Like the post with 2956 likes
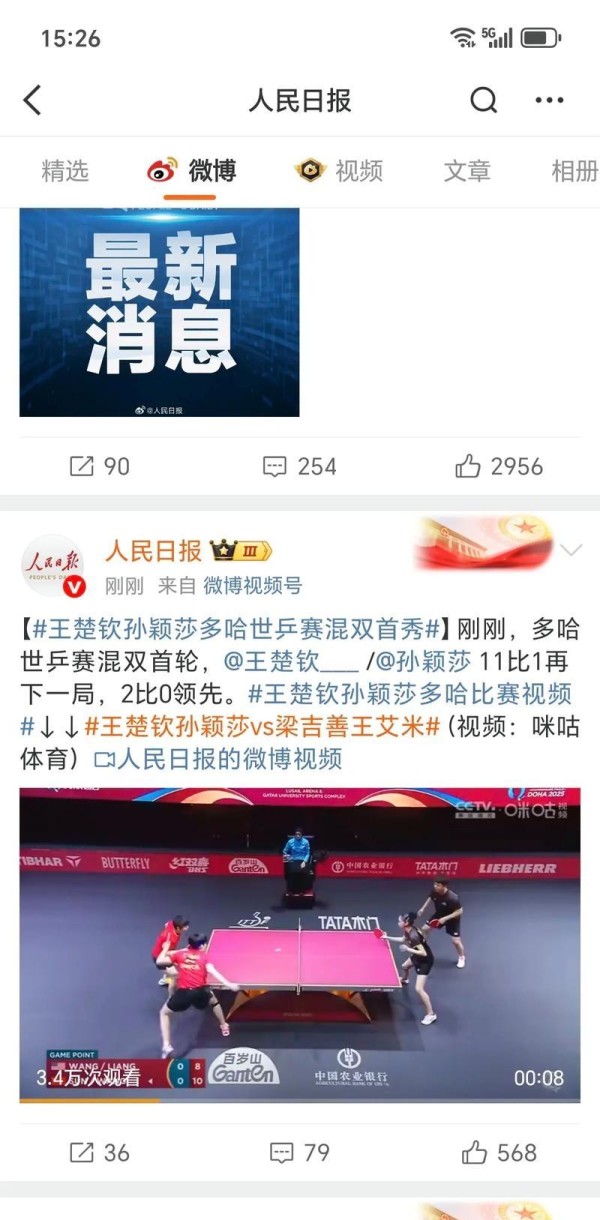Viewport: 600px width, 1220px height. 498,466
